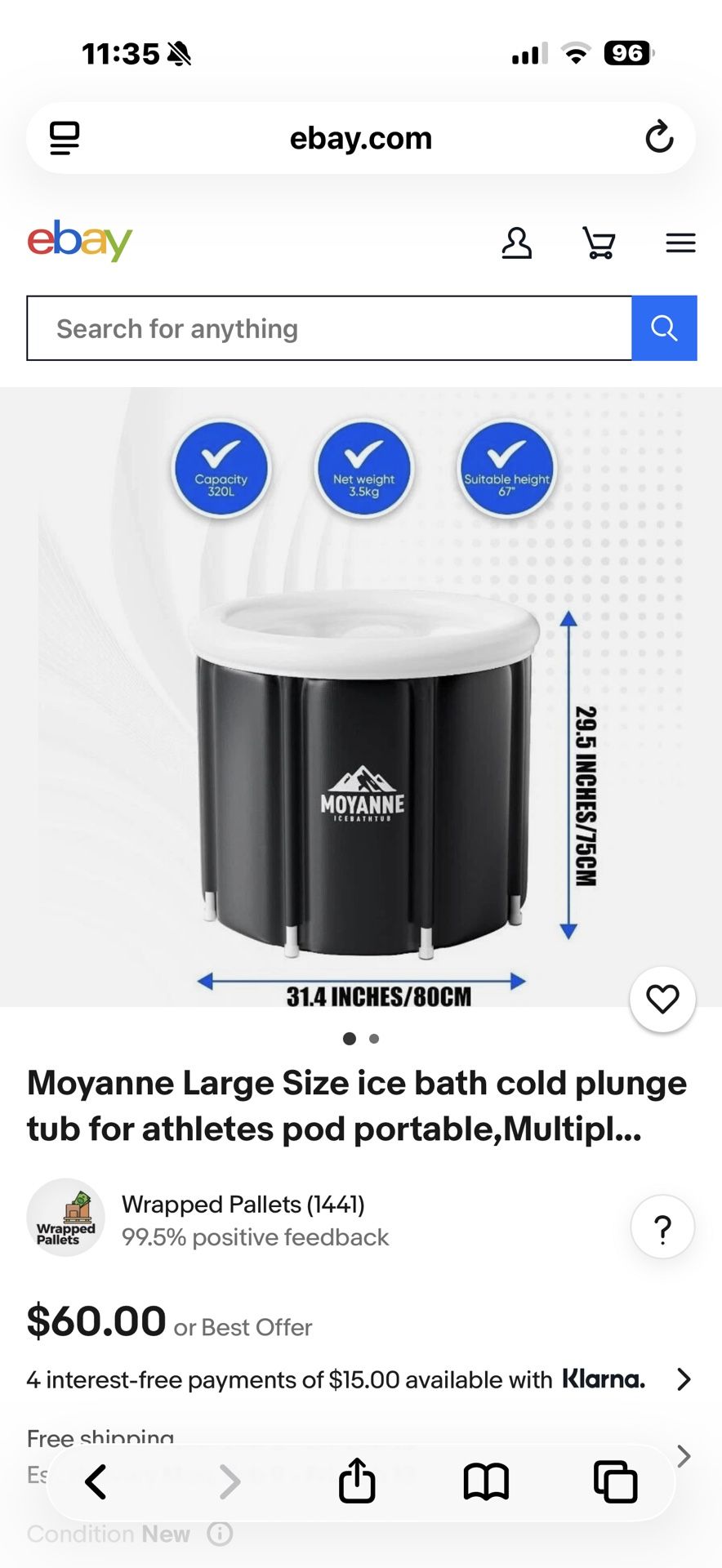
Task: Open Safari tabs overview
Action: coord(615,1481)
